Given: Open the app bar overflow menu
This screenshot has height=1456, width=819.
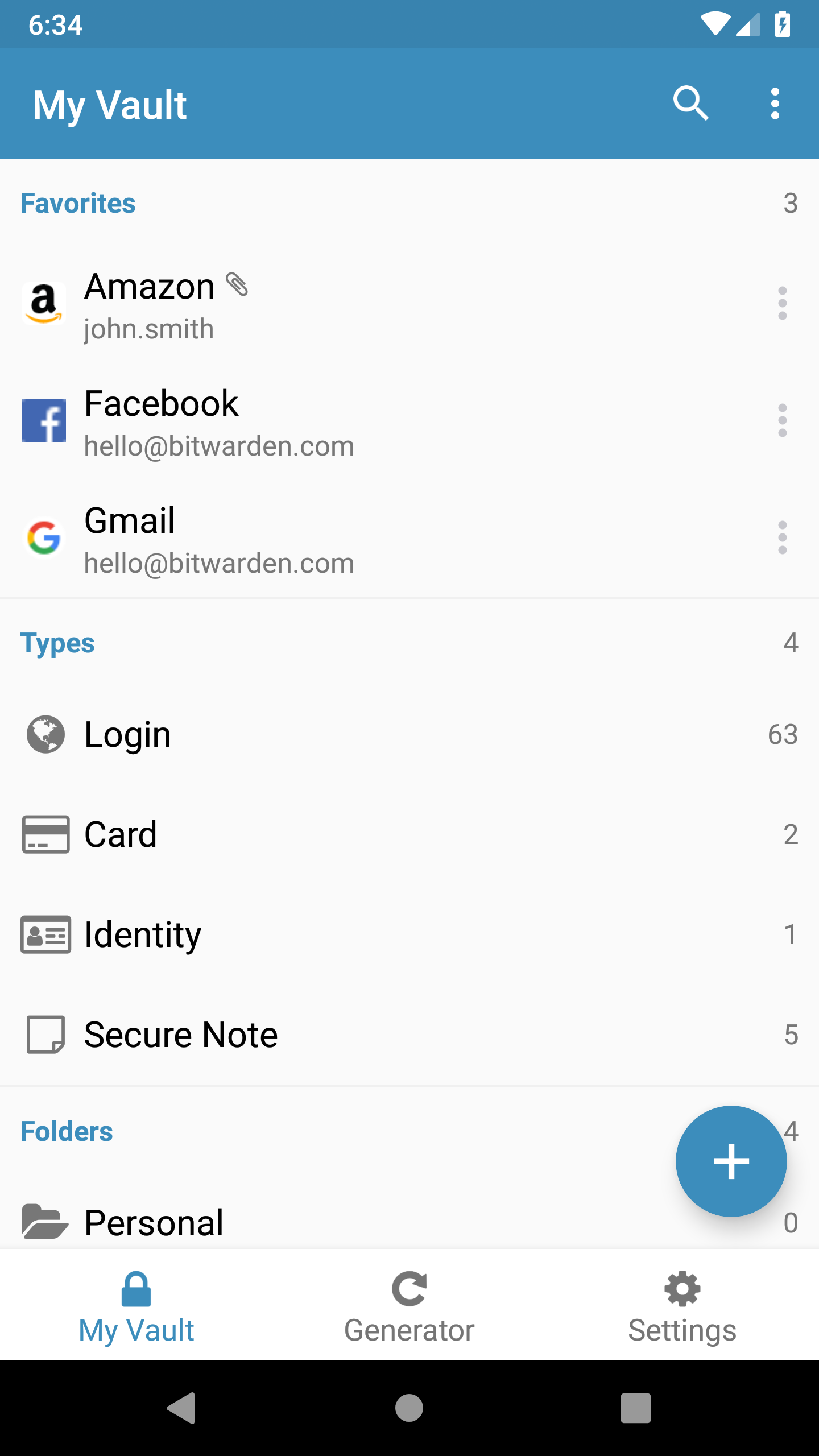Looking at the screenshot, I should (x=775, y=104).
